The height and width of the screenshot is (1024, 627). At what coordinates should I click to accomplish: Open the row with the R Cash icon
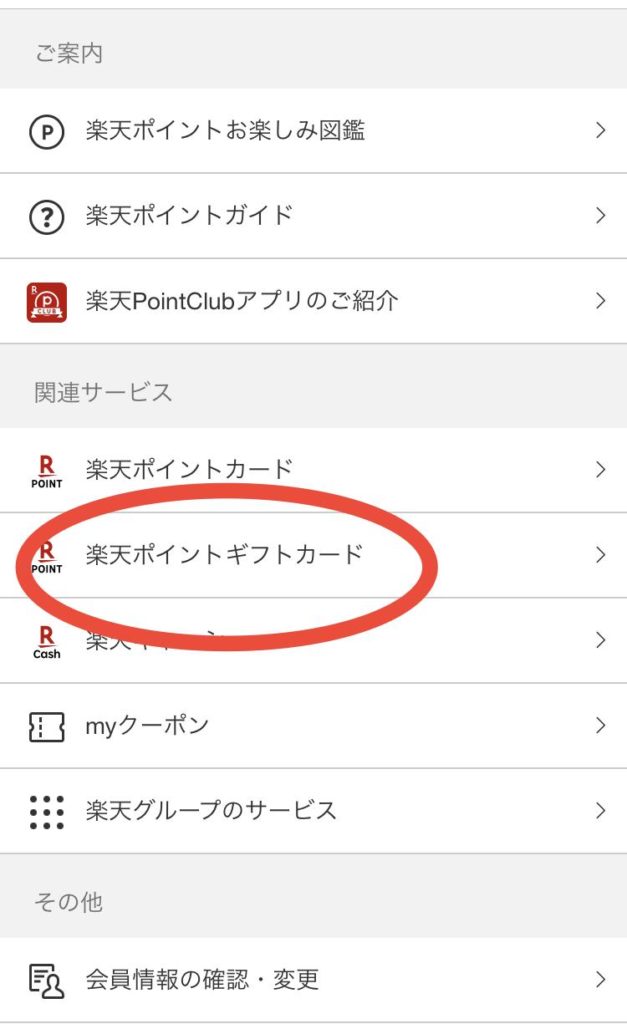(314, 641)
